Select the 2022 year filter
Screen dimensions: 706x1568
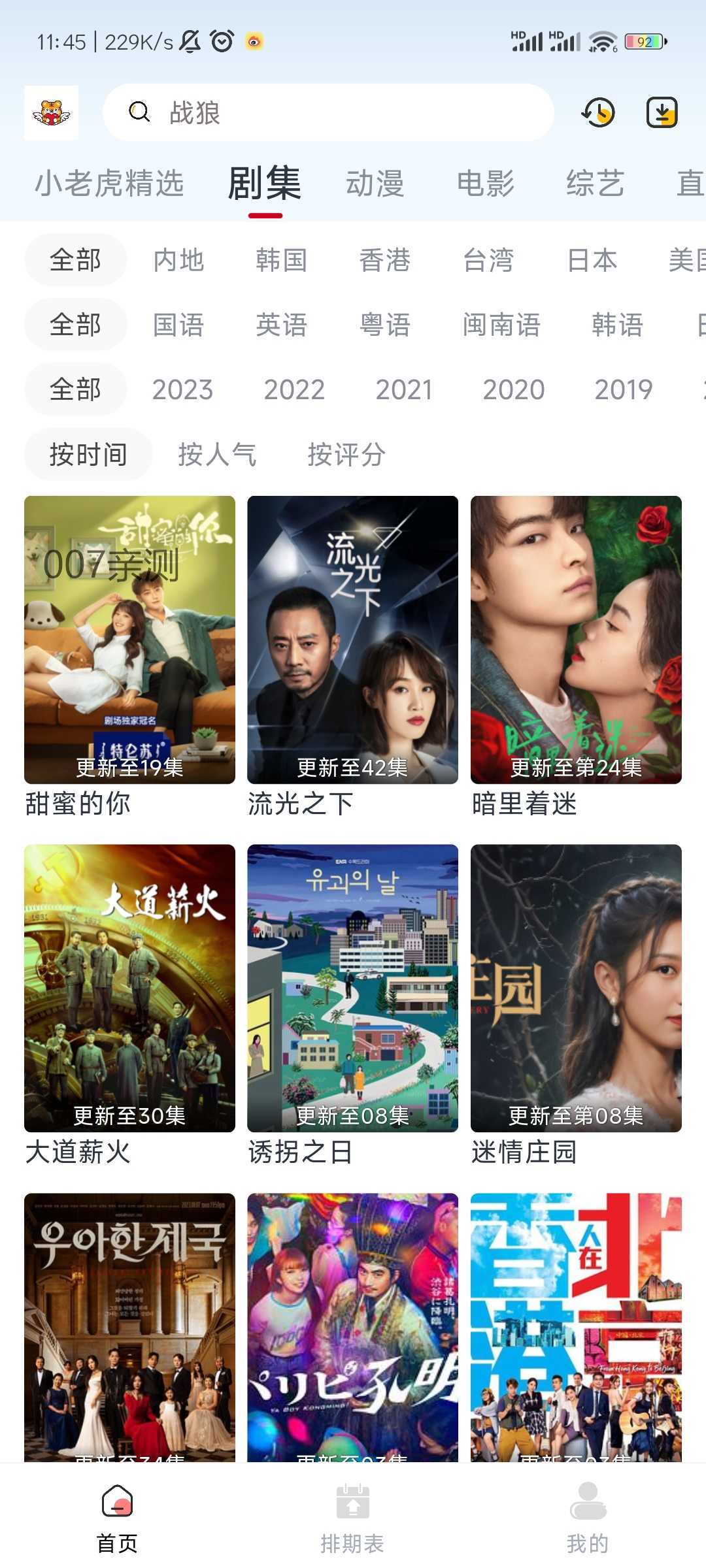pyautogui.click(x=294, y=389)
